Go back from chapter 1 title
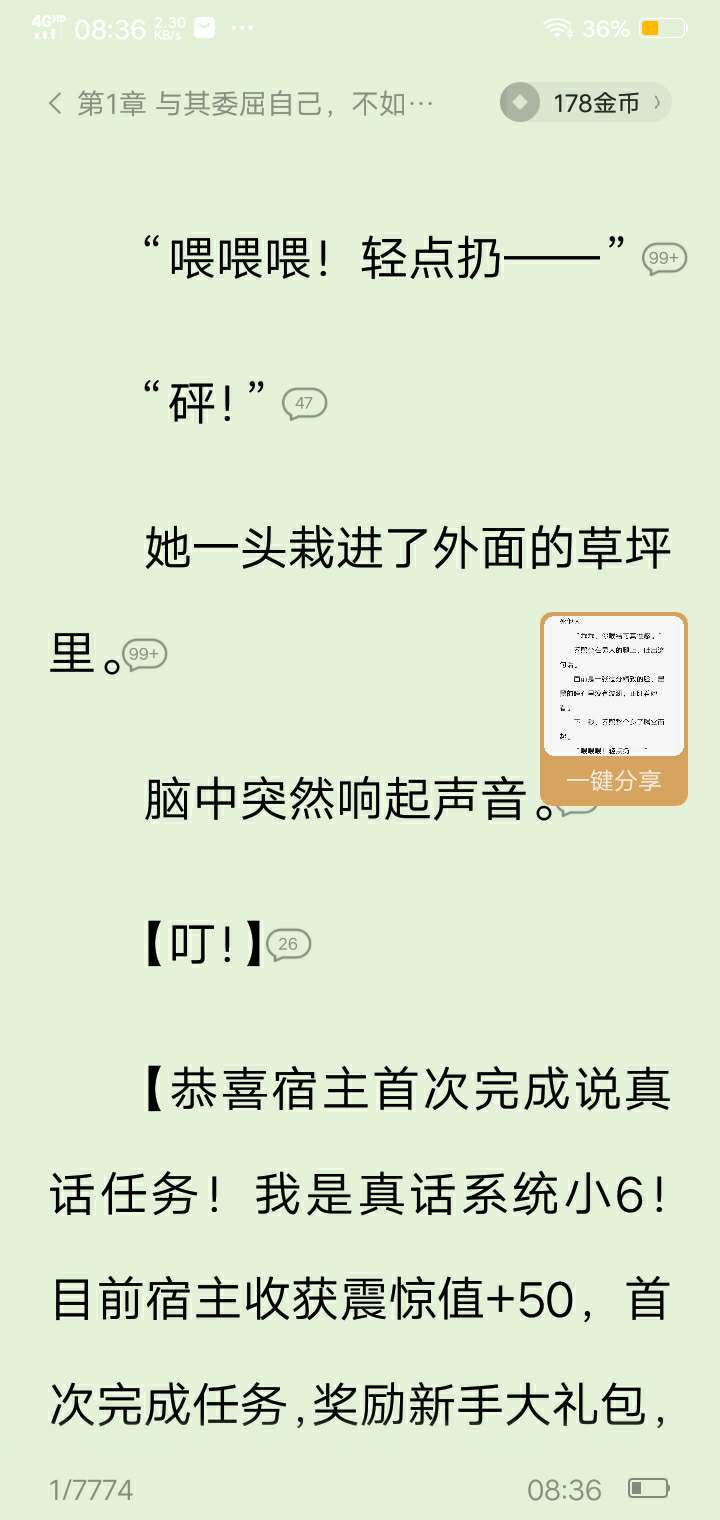The width and height of the screenshot is (720, 1520). coord(55,103)
